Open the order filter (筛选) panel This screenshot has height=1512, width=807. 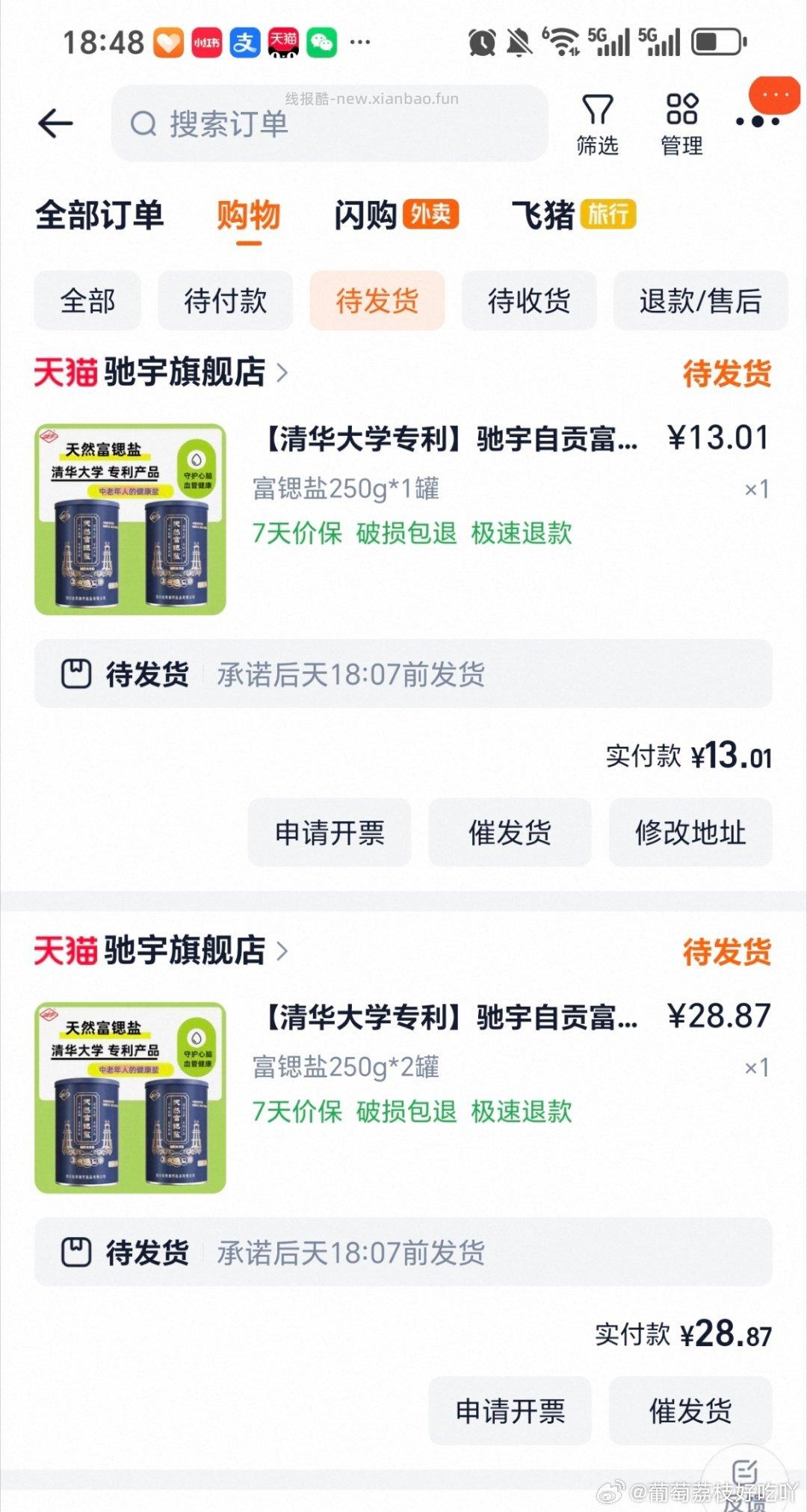pos(598,123)
